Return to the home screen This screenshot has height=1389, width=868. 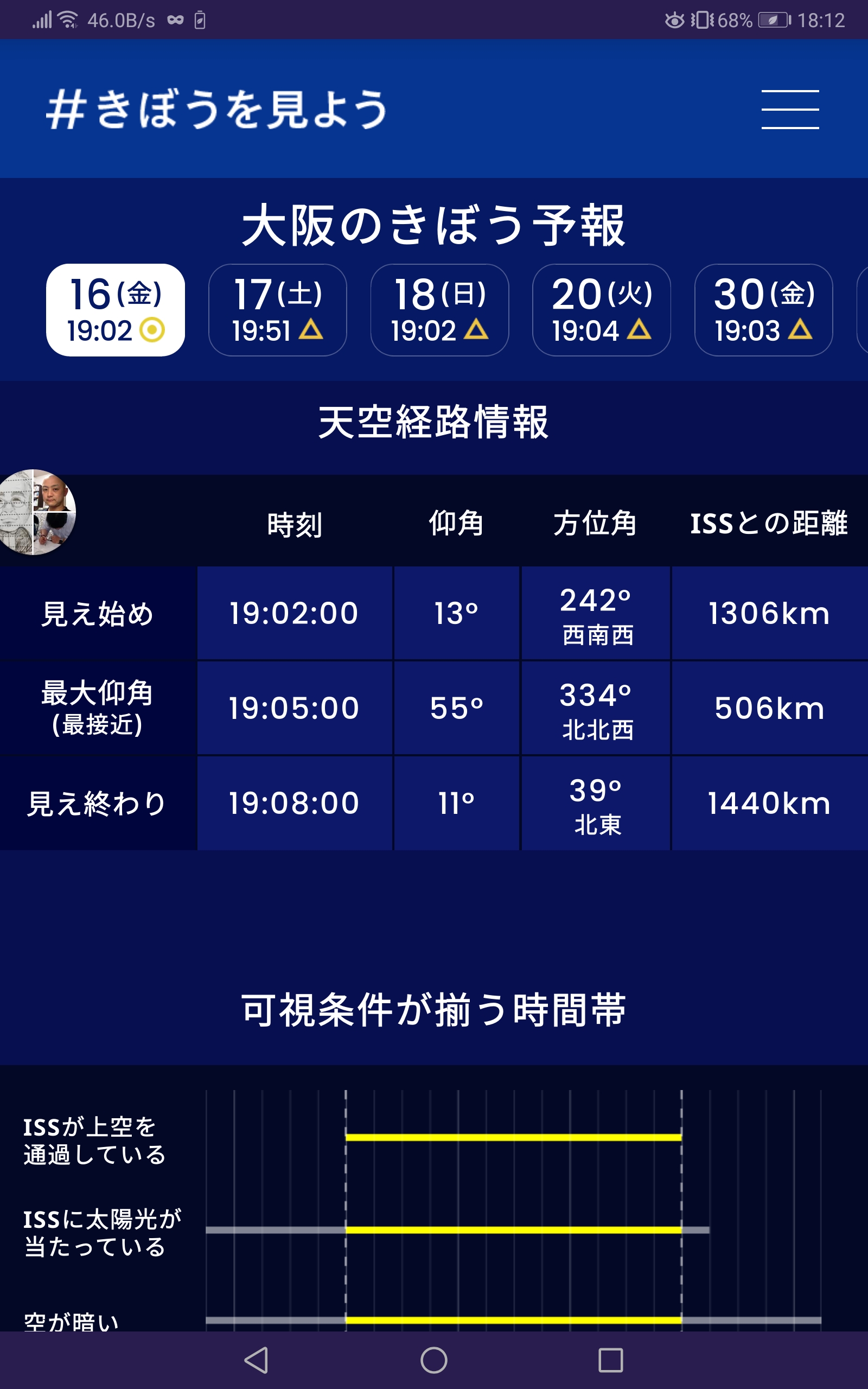[434, 1360]
